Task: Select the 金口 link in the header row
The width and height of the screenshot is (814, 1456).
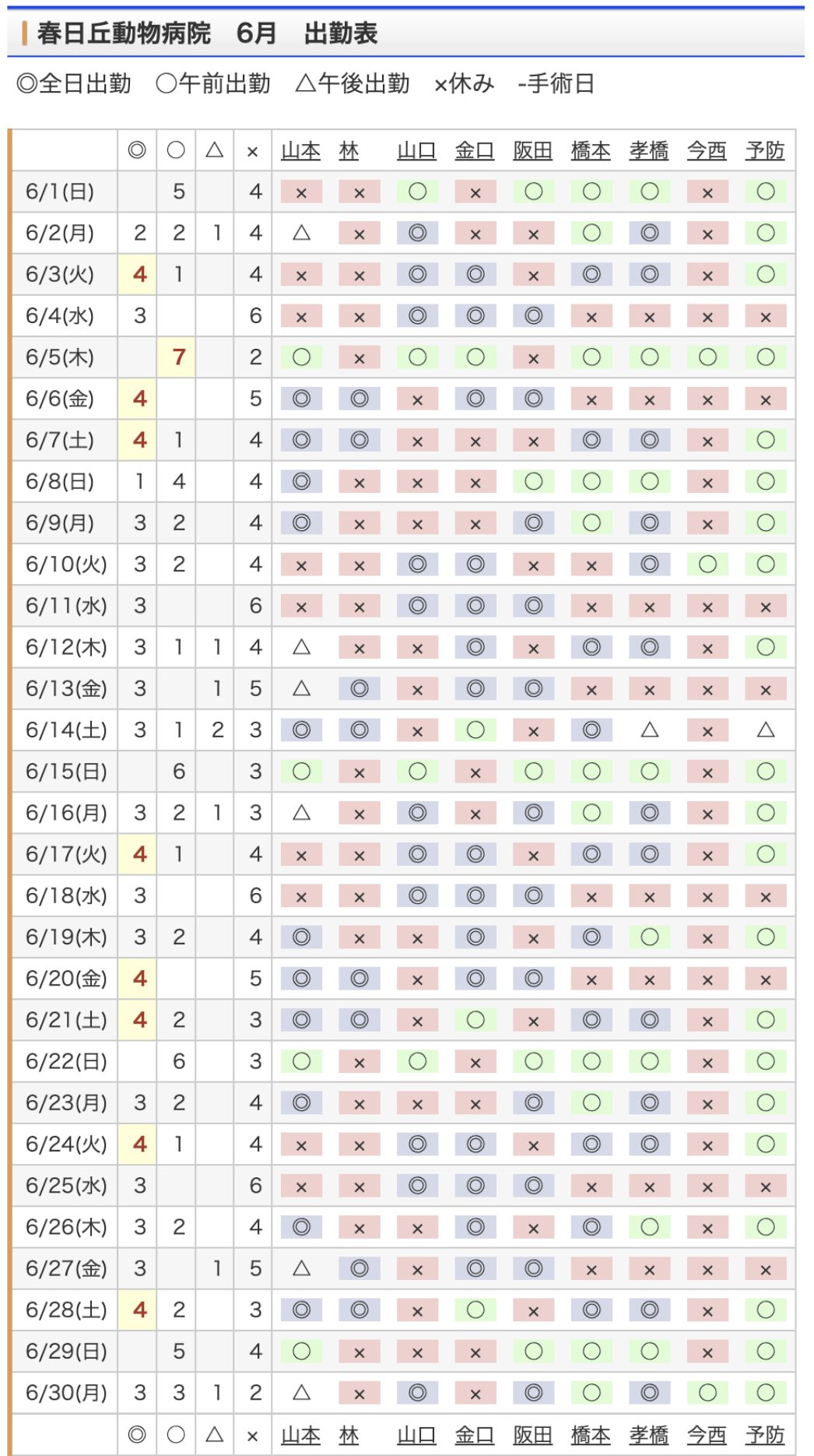Action: tap(475, 150)
